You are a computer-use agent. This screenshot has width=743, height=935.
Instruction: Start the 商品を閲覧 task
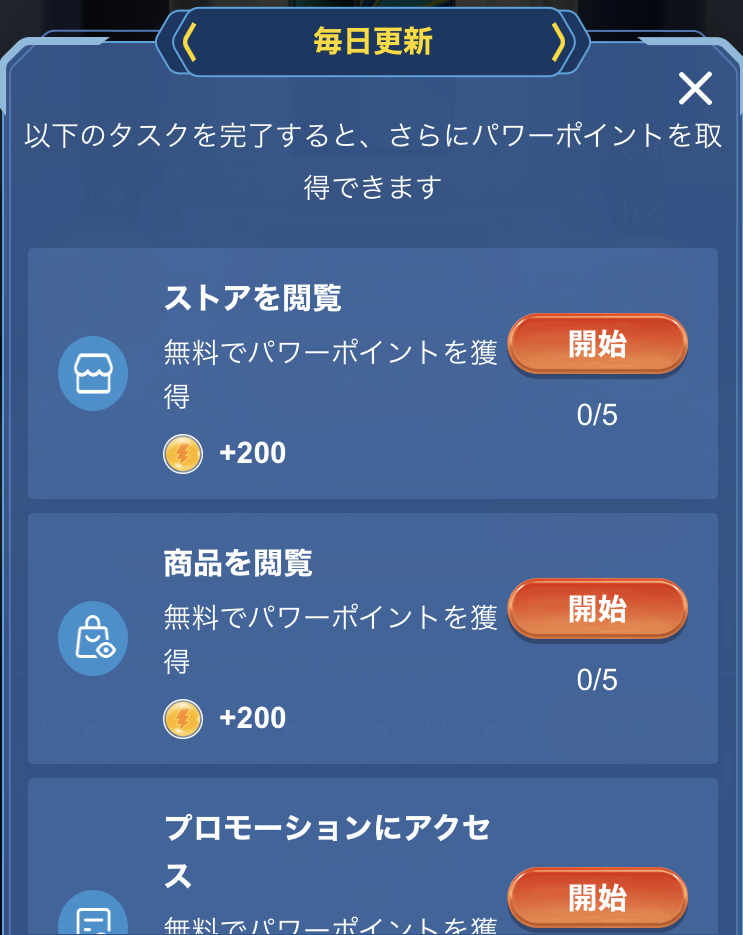[x=597, y=608]
